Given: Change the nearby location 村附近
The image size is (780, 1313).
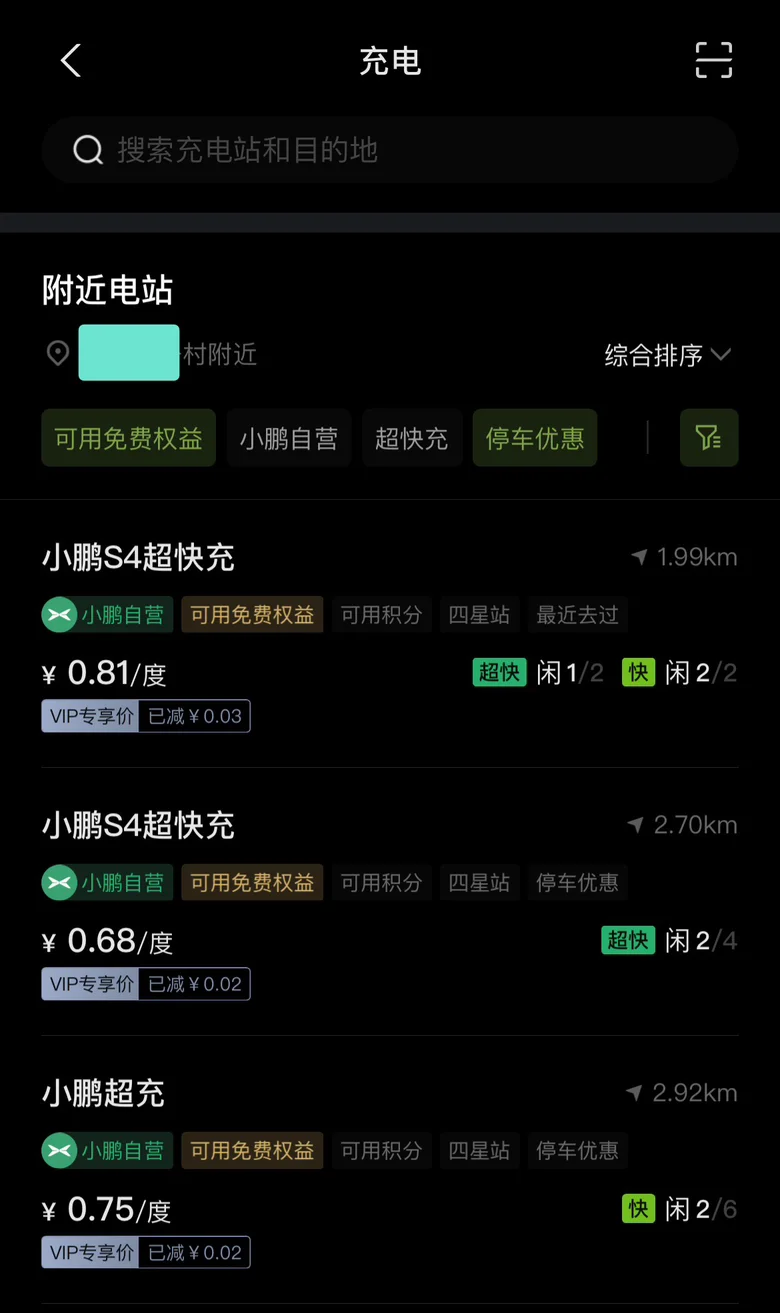Looking at the screenshot, I should click(x=152, y=353).
